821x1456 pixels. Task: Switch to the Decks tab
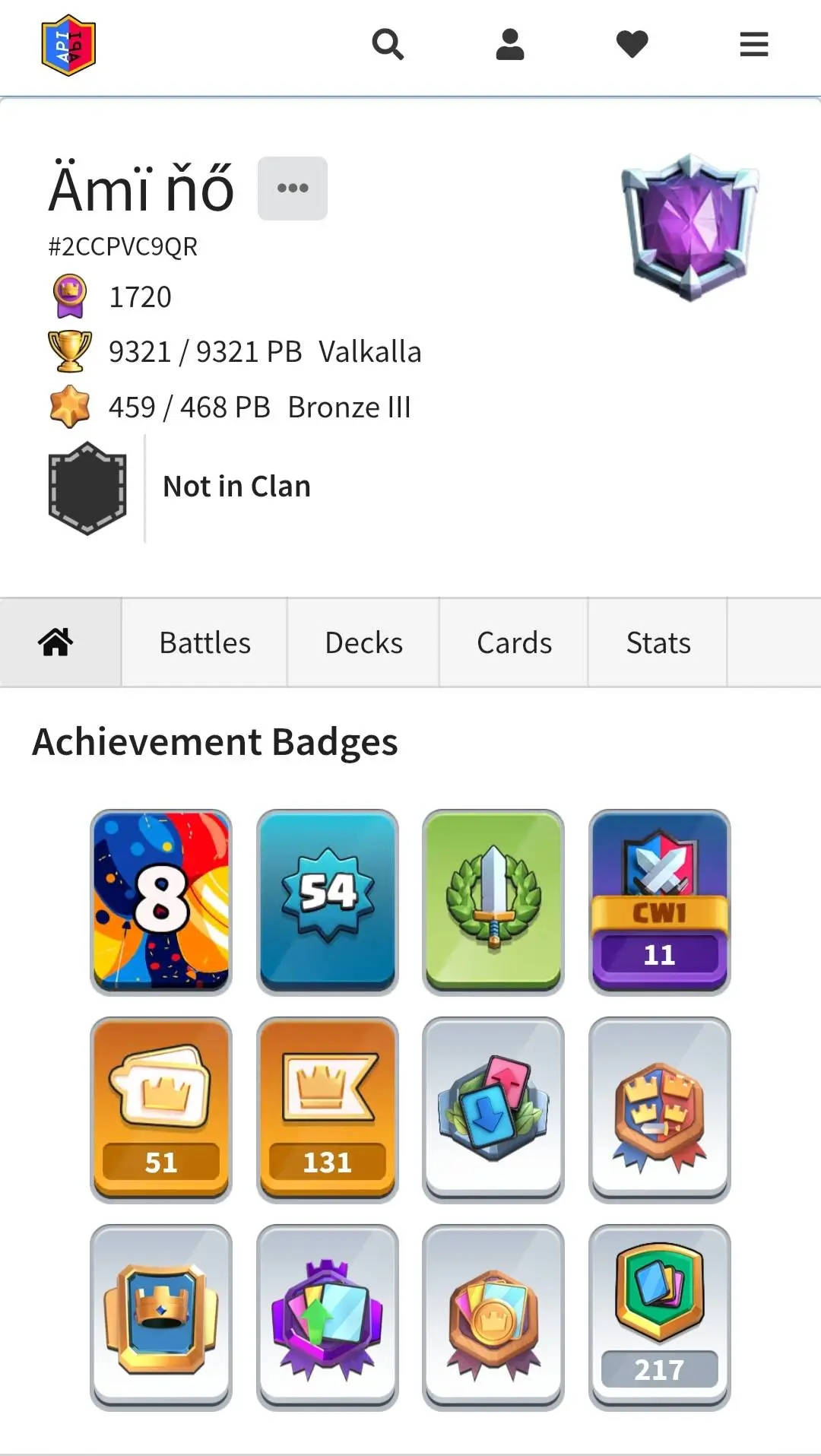point(363,642)
